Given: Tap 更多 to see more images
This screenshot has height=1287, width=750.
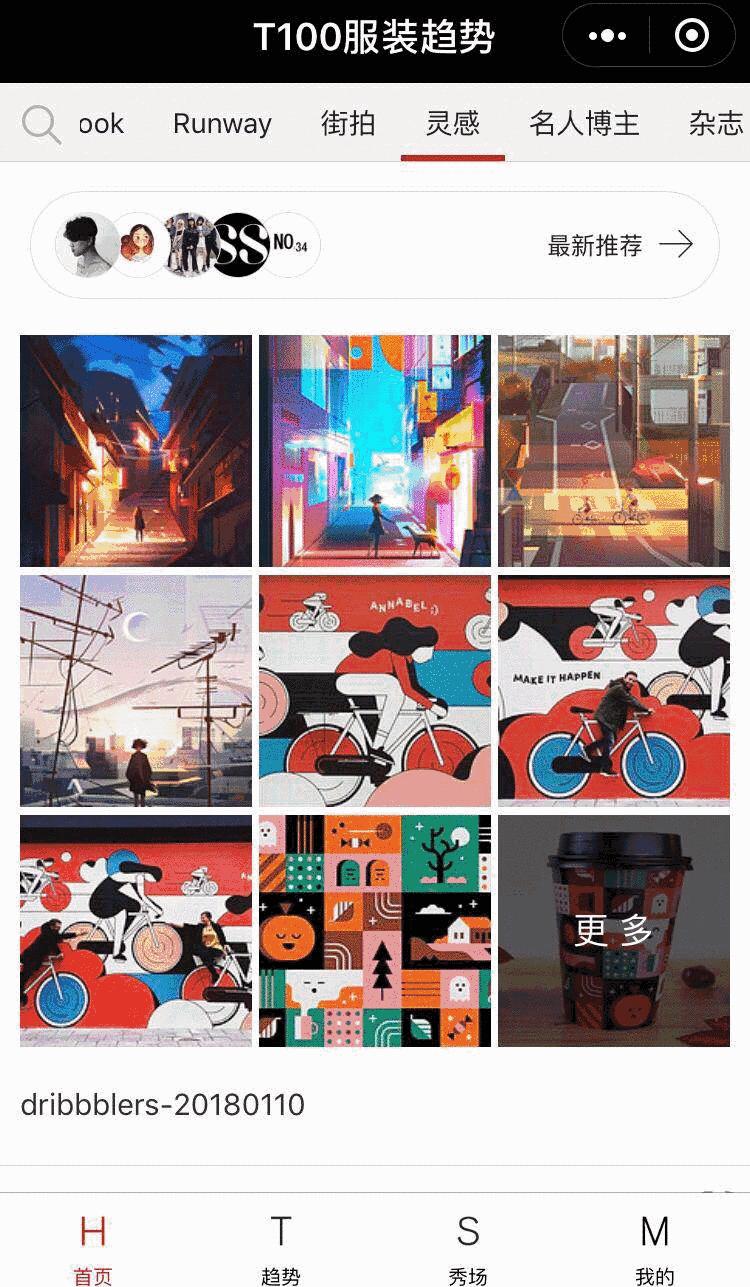Looking at the screenshot, I should (x=614, y=931).
